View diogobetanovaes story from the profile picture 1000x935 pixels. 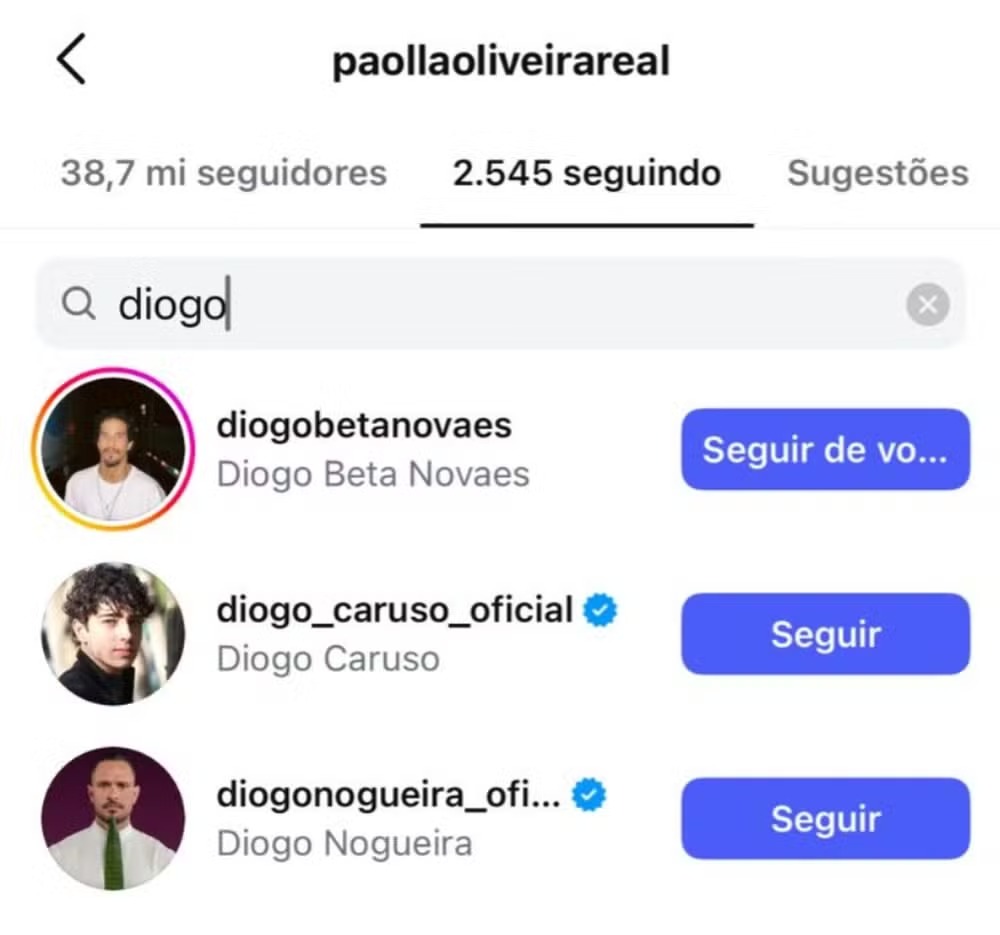(x=112, y=449)
